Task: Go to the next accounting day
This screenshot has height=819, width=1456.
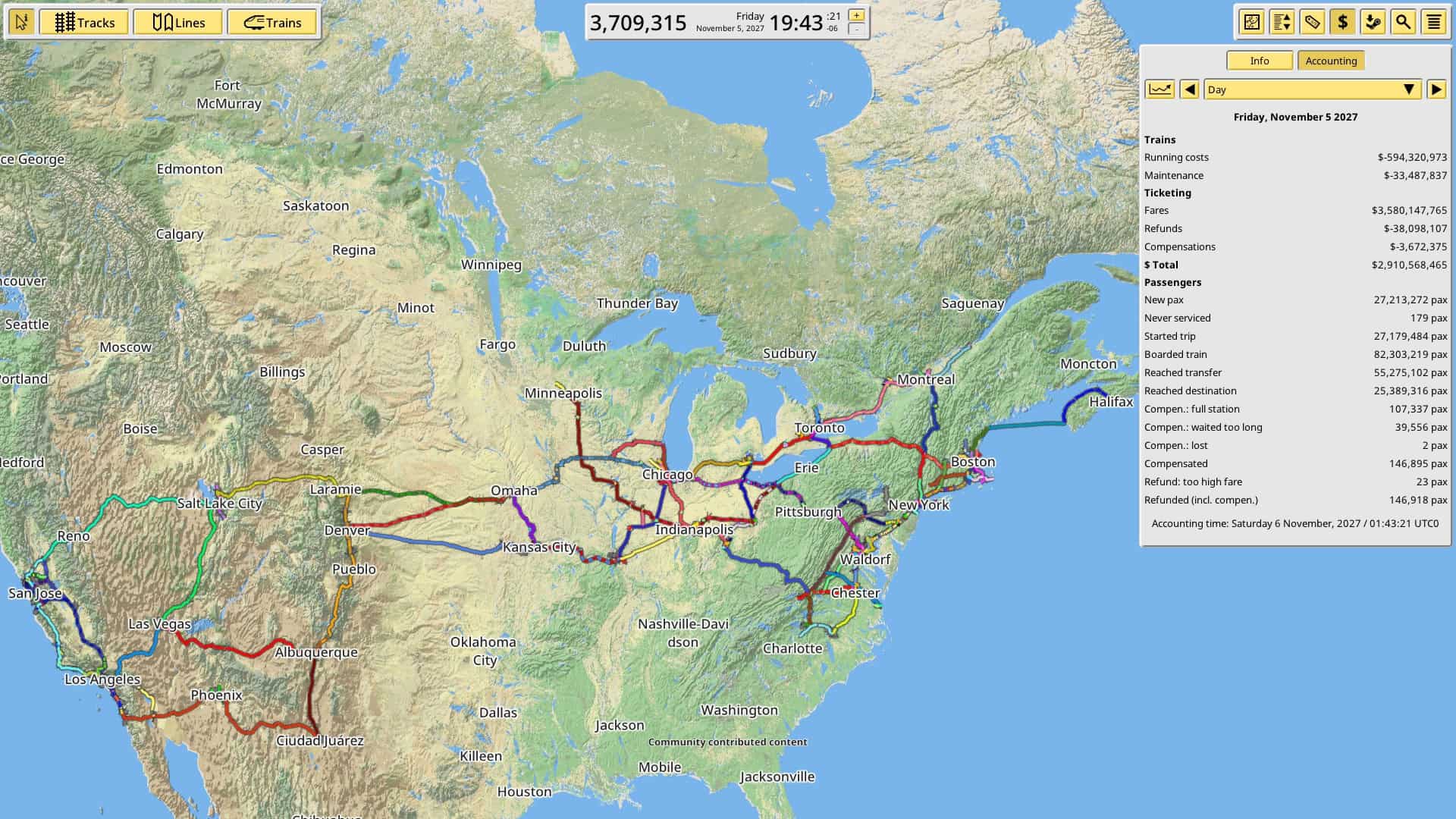Action: tap(1436, 89)
